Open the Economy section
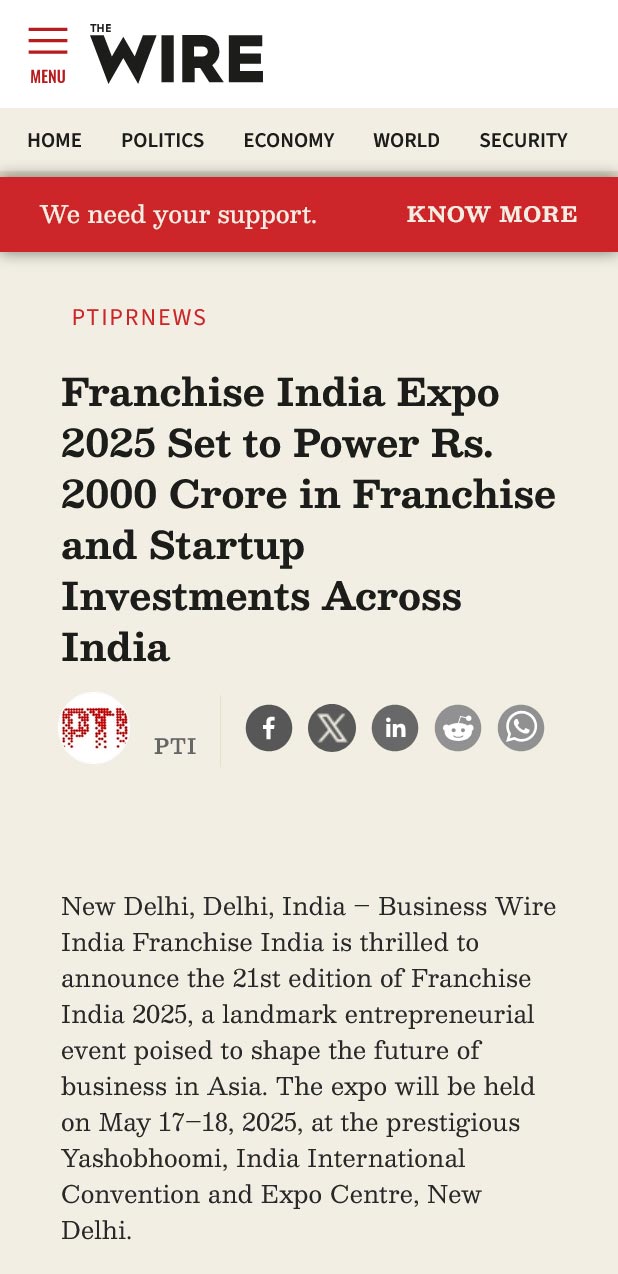 point(289,141)
